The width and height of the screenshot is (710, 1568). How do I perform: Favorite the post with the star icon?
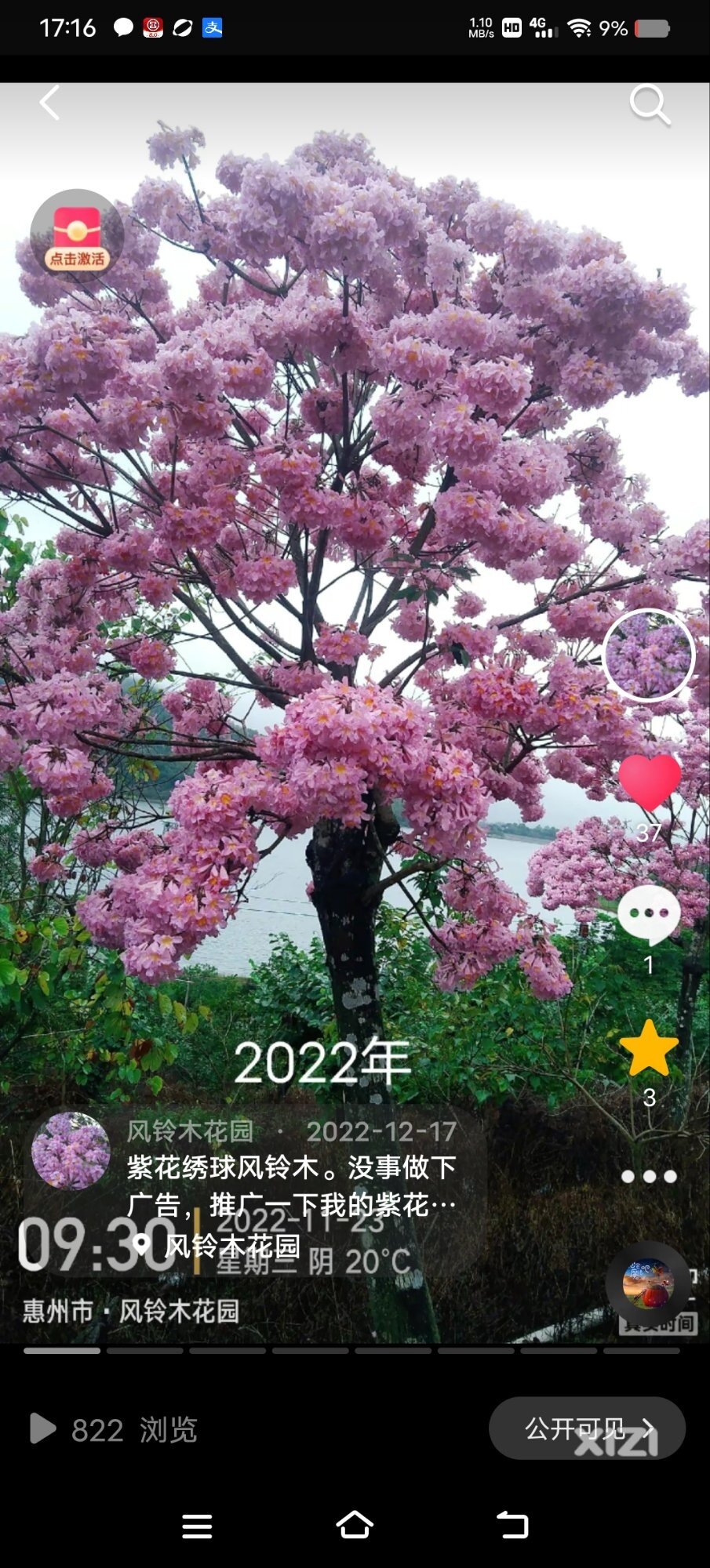point(649,1048)
